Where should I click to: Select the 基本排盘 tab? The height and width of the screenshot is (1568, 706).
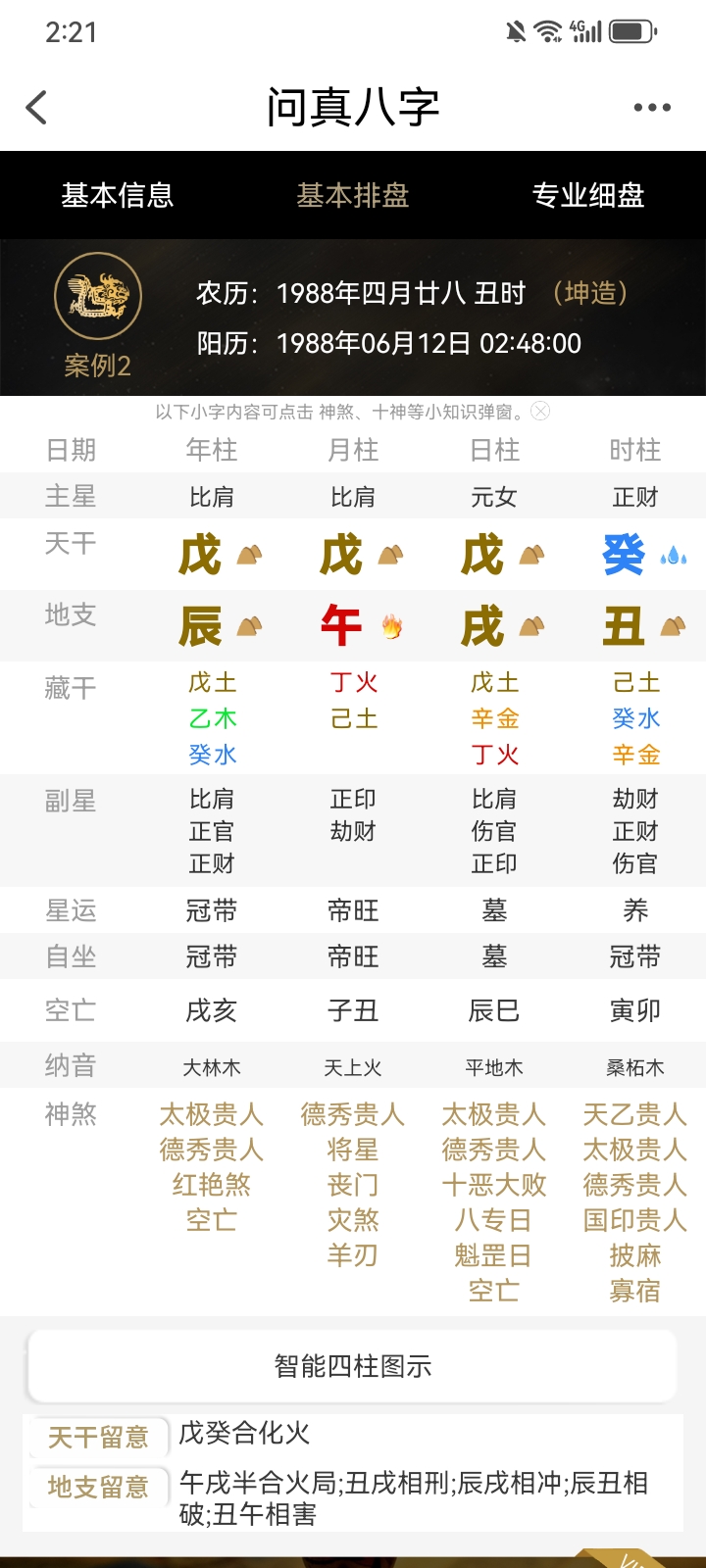(x=353, y=196)
